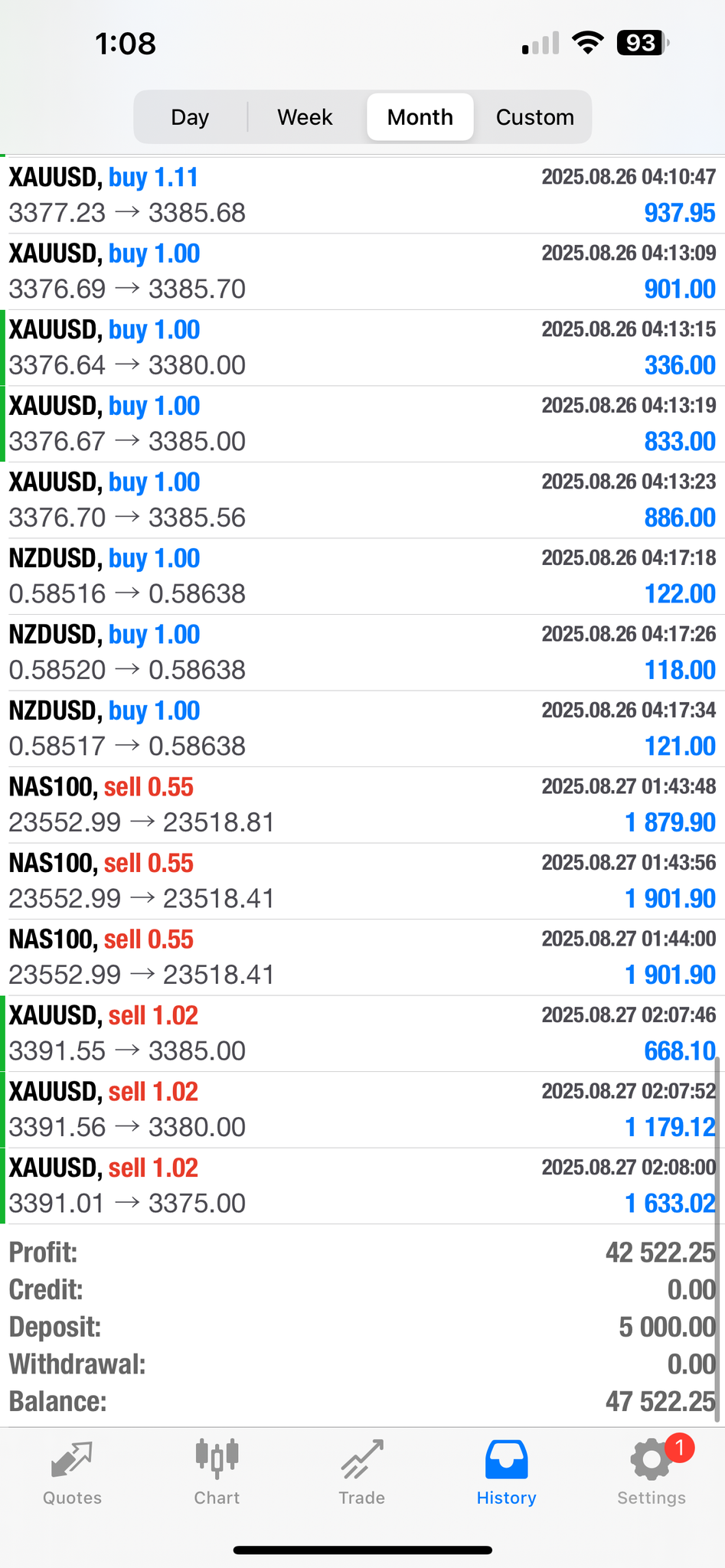Expand the XAUUSD buy 1.11 trade
Image resolution: width=725 pixels, height=1568 pixels.
pos(362,195)
